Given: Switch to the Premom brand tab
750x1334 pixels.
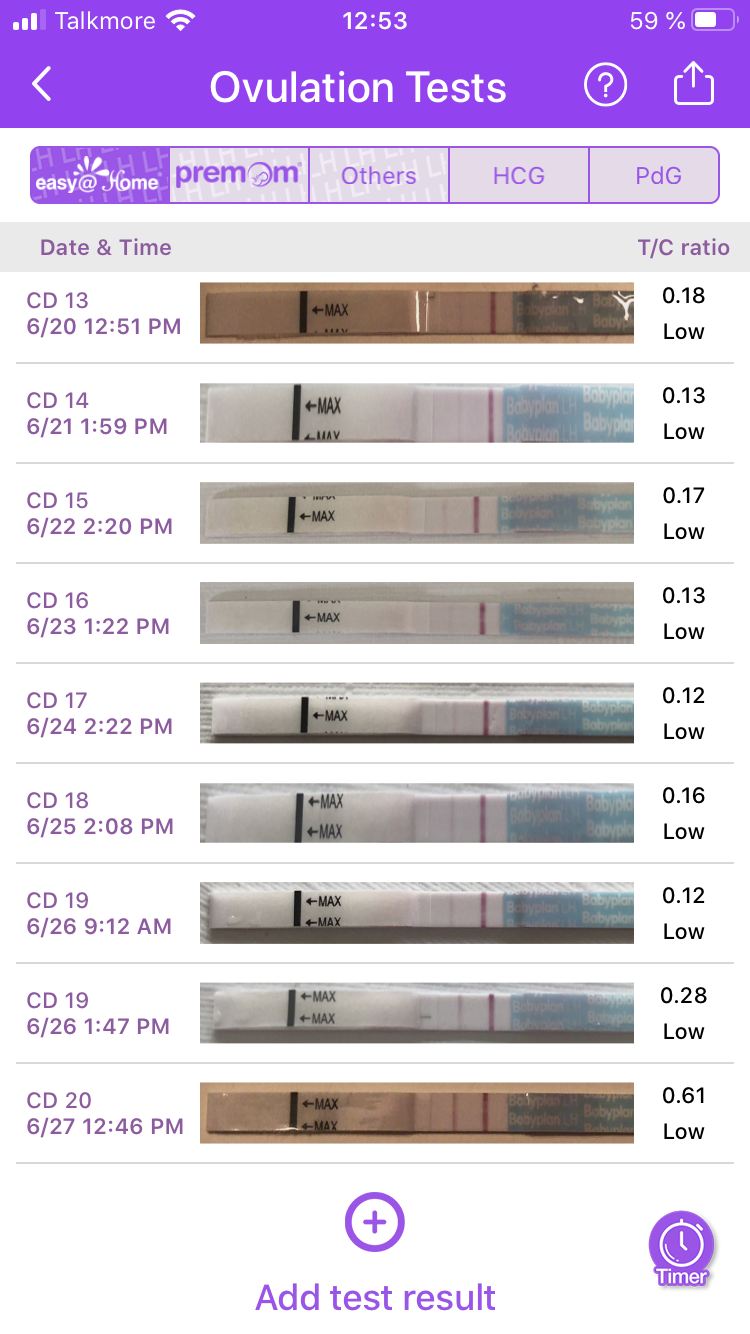Looking at the screenshot, I should [239, 176].
